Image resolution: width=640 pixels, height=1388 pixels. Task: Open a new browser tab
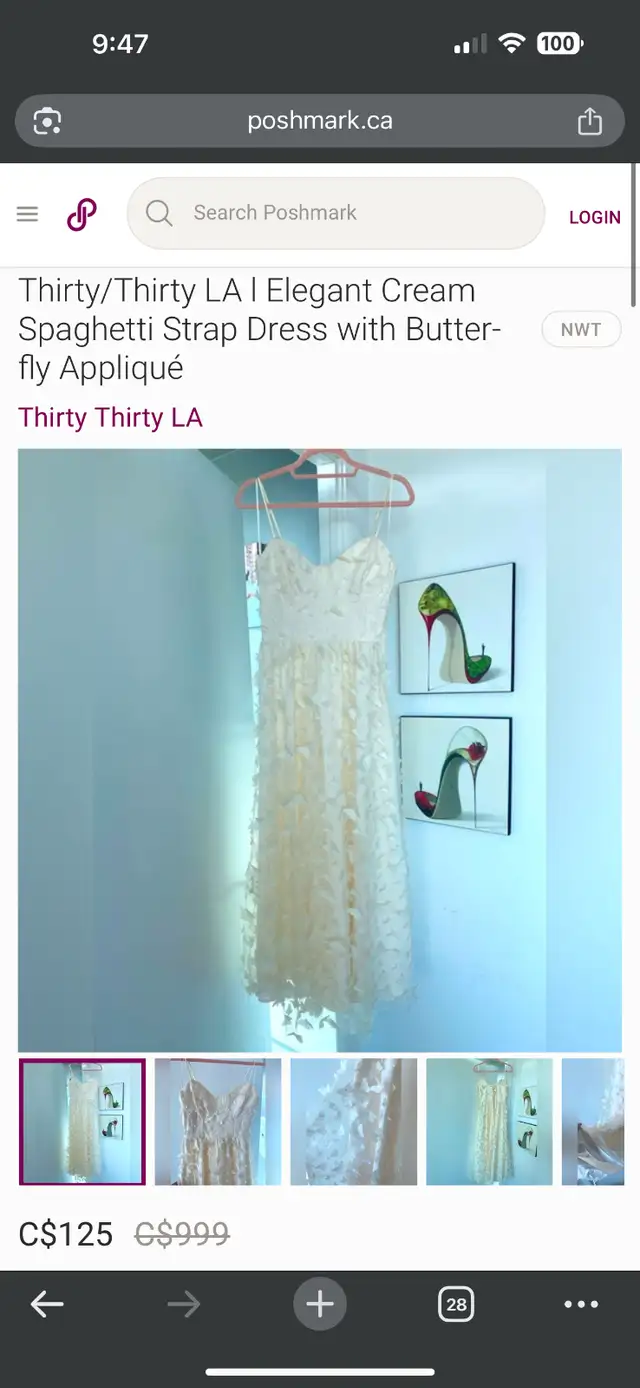(x=320, y=1304)
